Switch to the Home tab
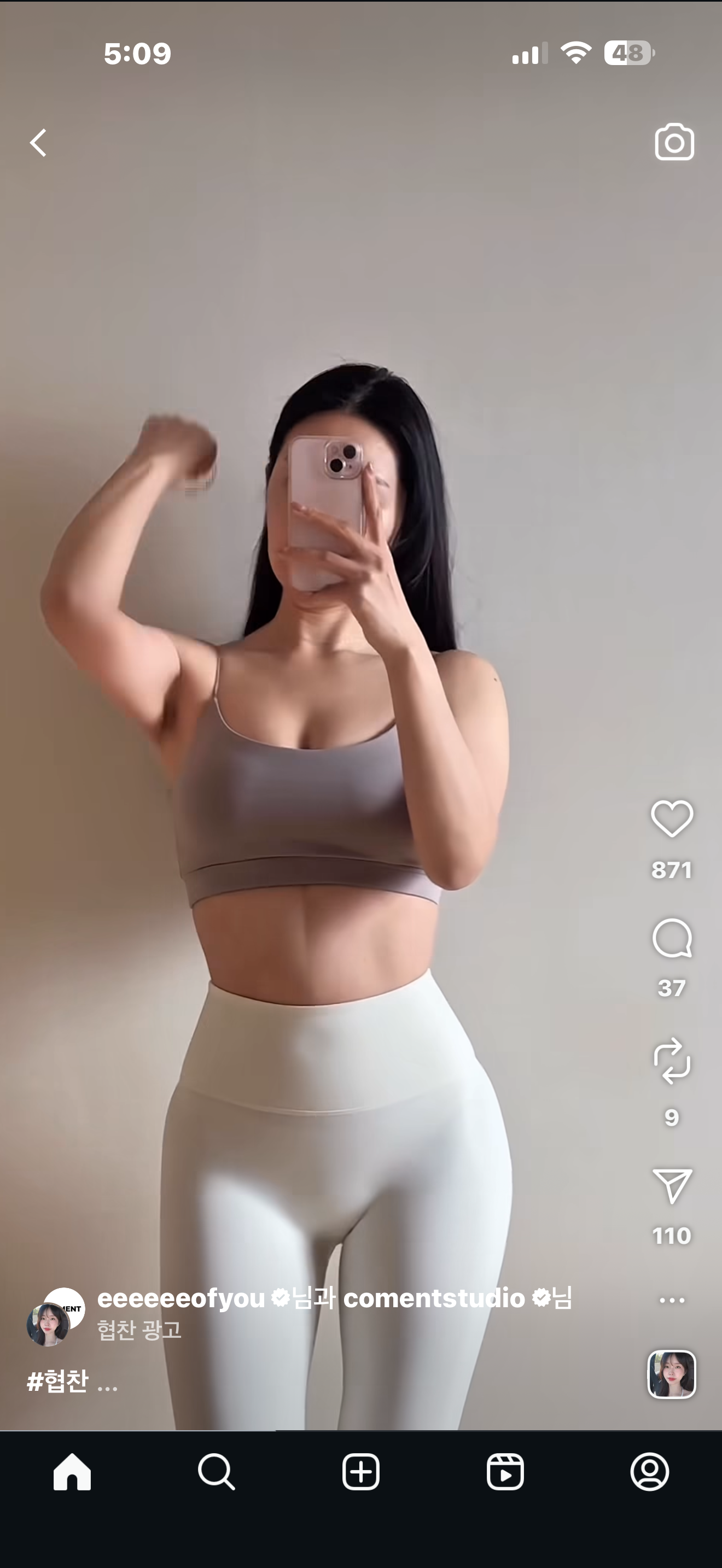This screenshot has width=722, height=1568. click(72, 1472)
